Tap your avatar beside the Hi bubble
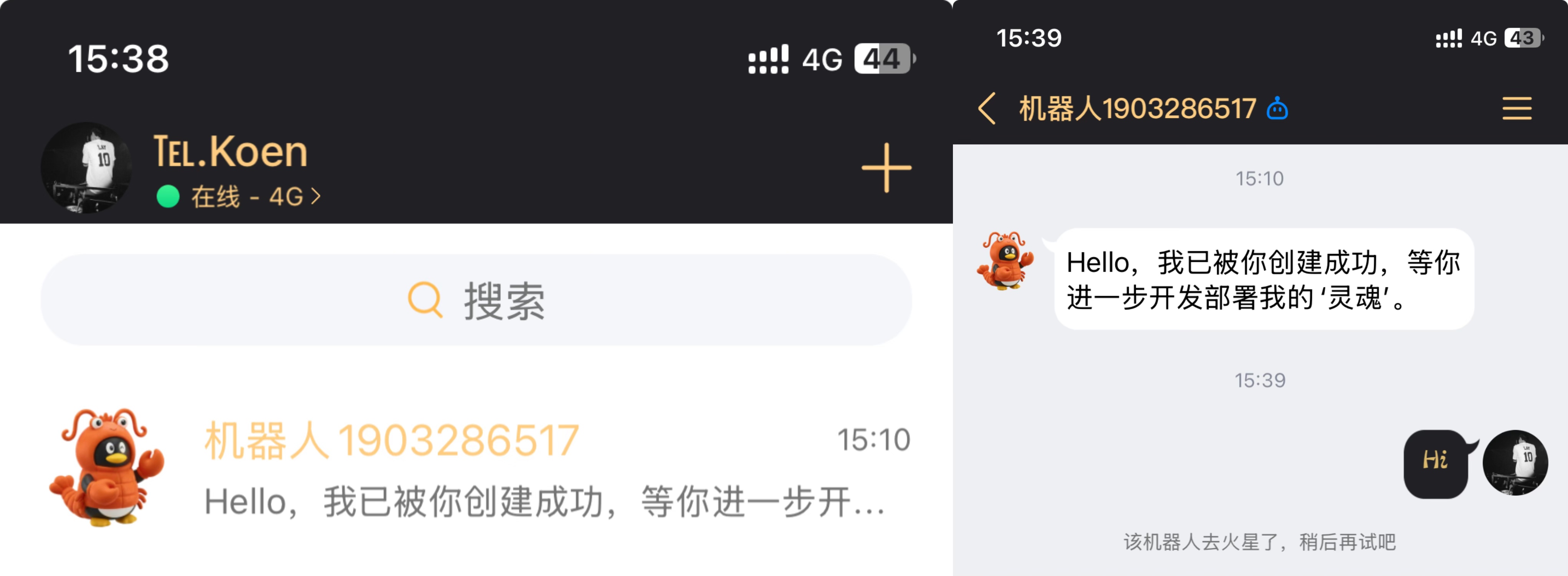The width and height of the screenshot is (1568, 576). pyautogui.click(x=1514, y=463)
